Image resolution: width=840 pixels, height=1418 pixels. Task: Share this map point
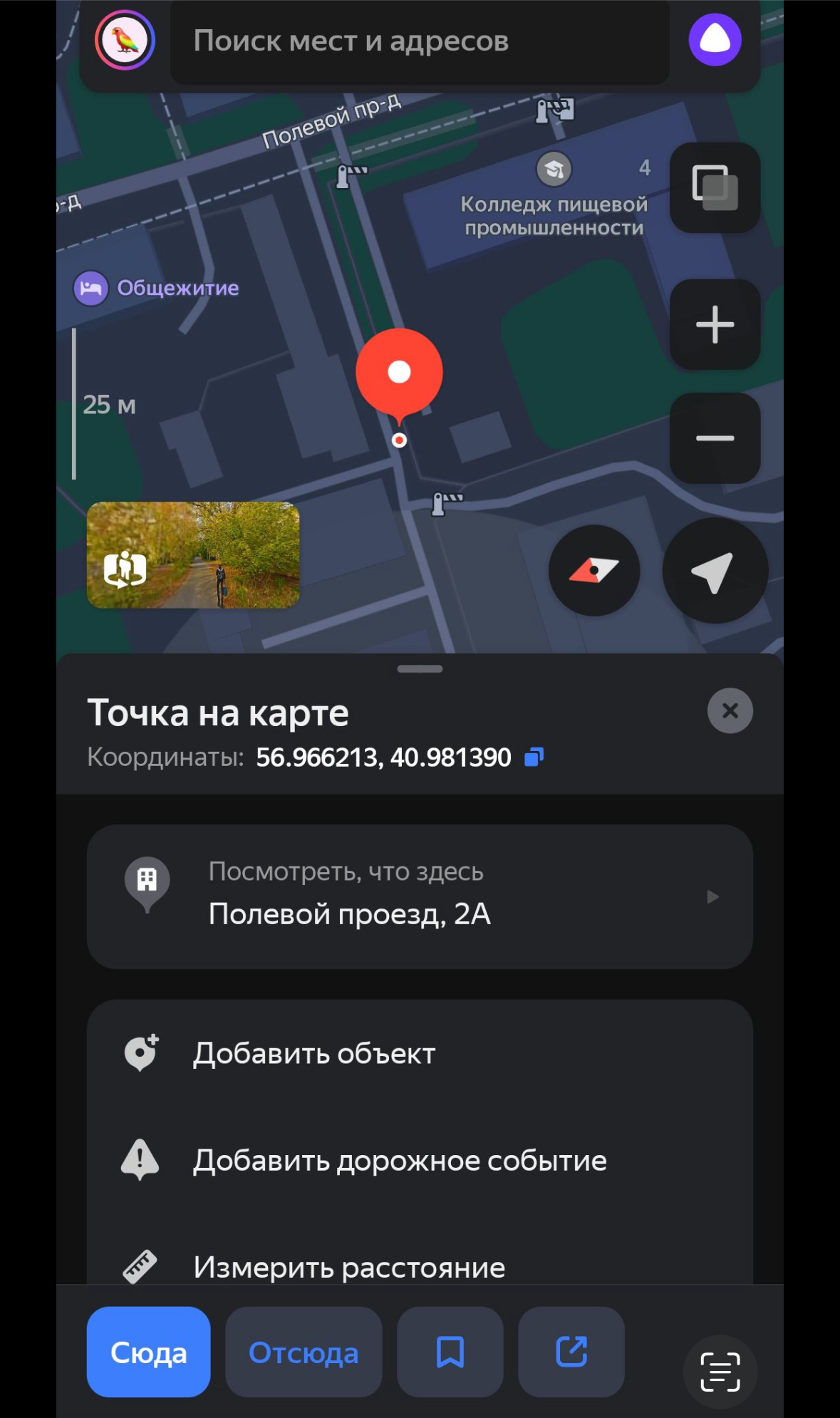(571, 1352)
